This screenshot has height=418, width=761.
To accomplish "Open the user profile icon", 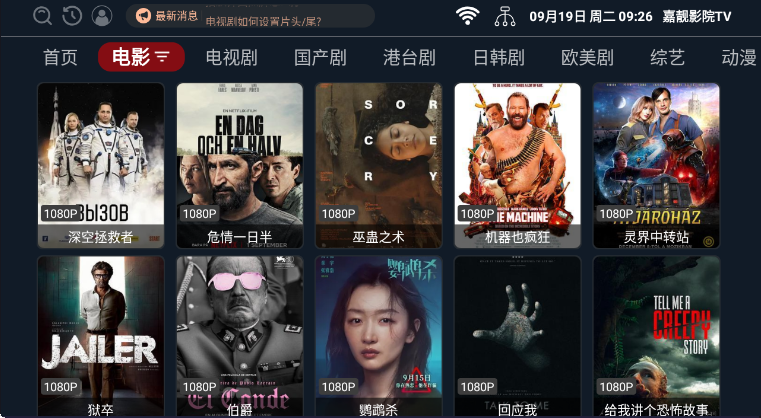I will coord(101,16).
